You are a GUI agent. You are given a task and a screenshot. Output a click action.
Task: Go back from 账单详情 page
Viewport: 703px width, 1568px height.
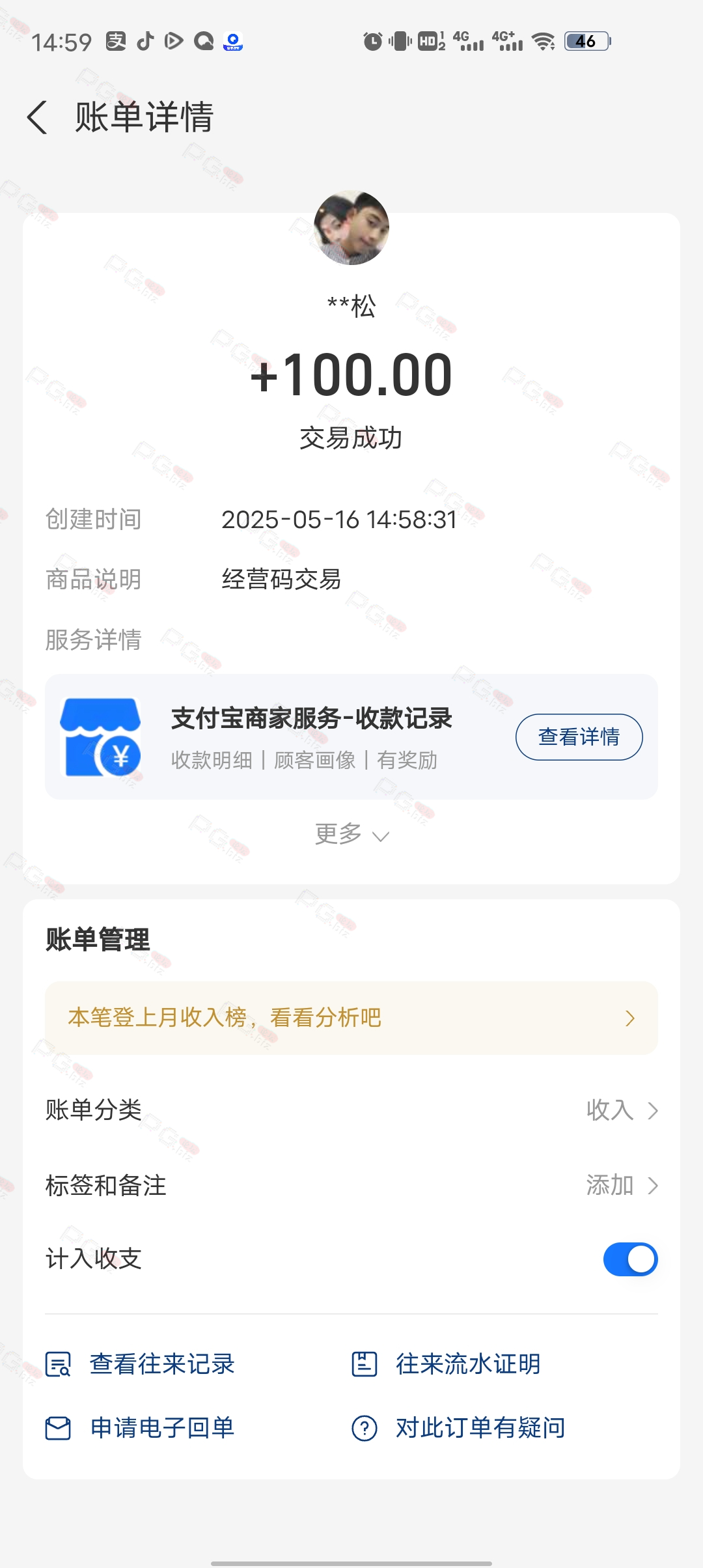point(37,118)
